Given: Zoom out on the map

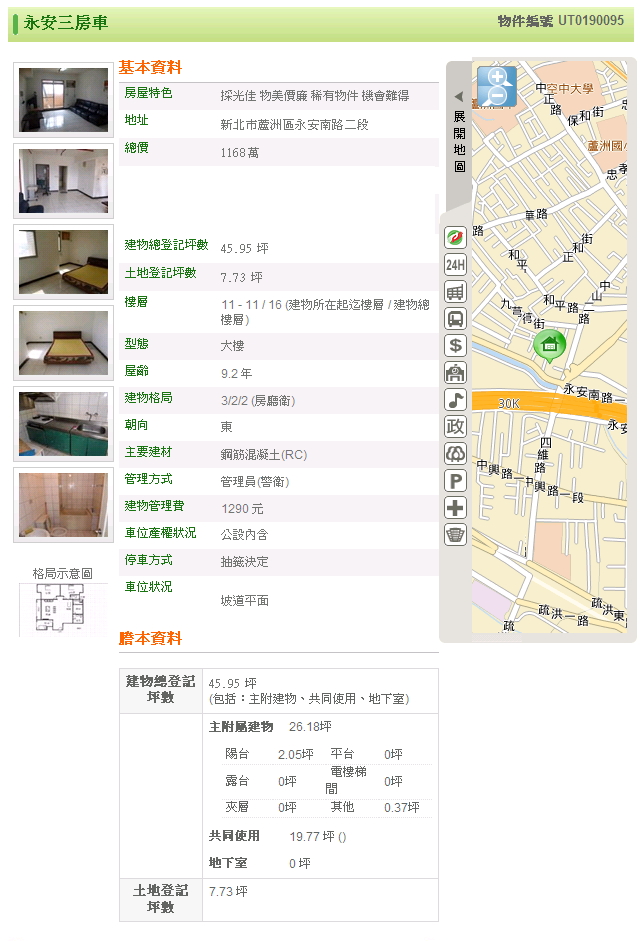Looking at the screenshot, I should click(x=497, y=96).
